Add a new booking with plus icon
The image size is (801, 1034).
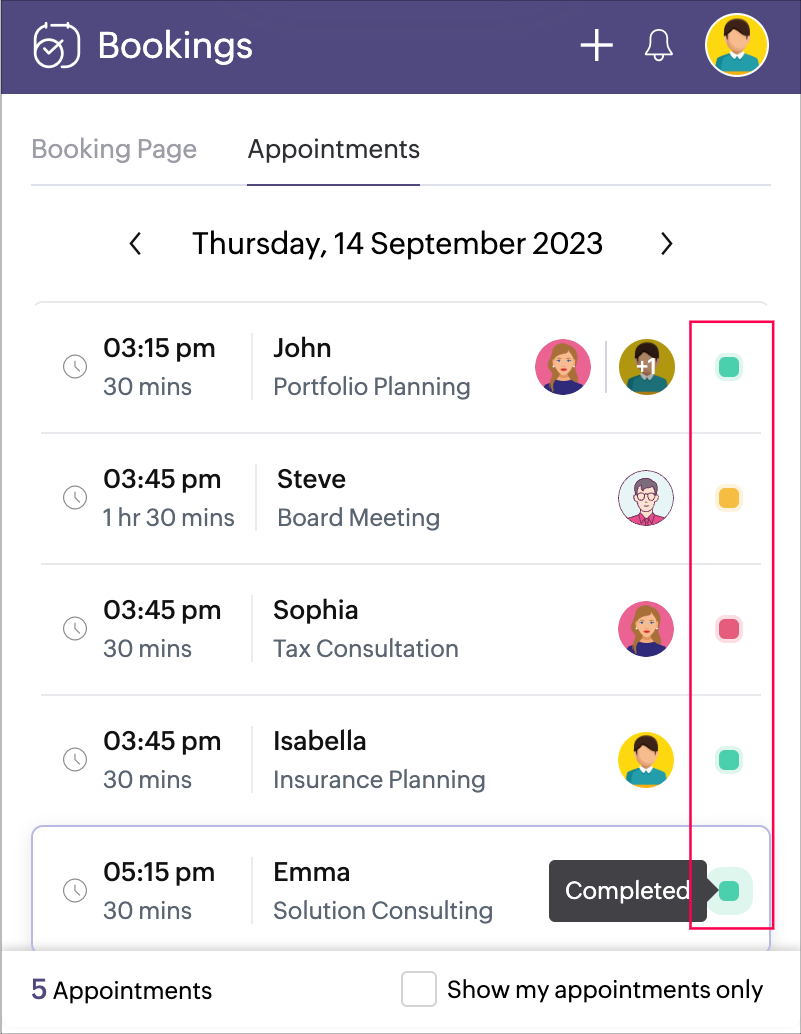pos(596,46)
